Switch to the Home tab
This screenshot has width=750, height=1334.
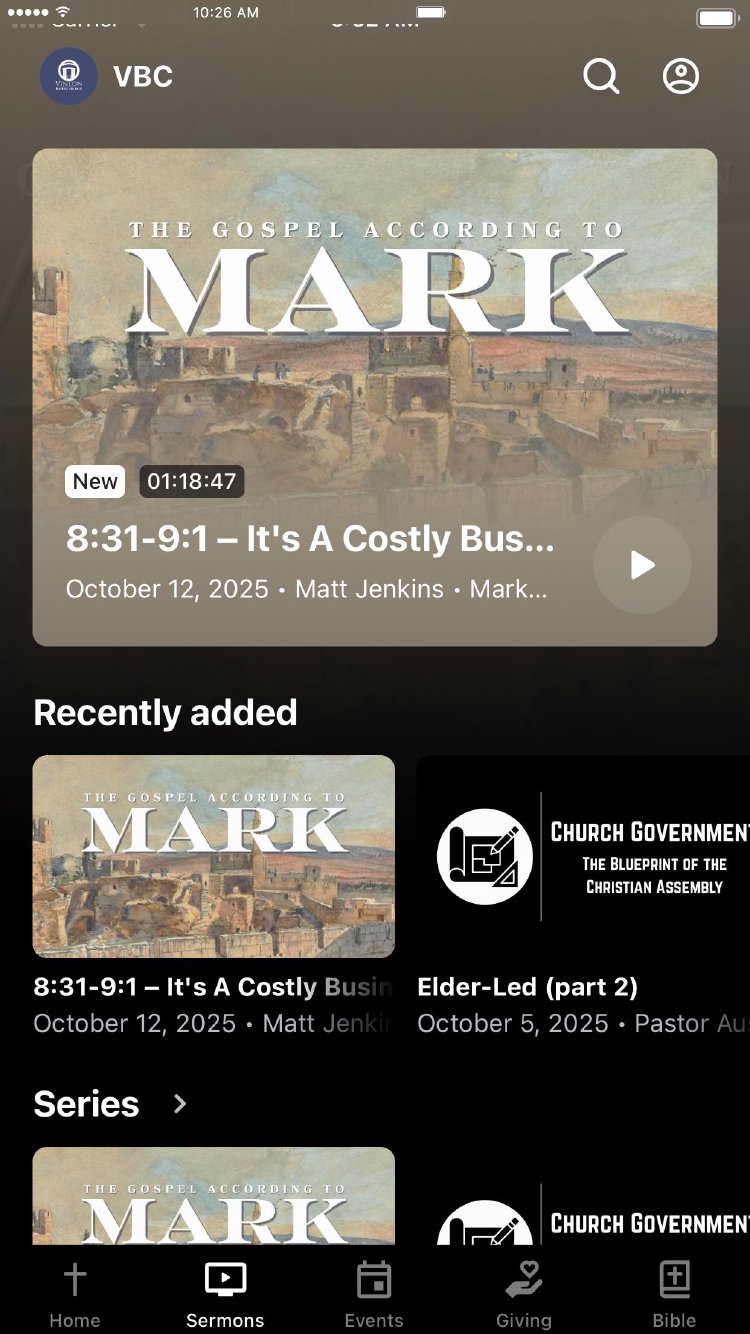75,1294
